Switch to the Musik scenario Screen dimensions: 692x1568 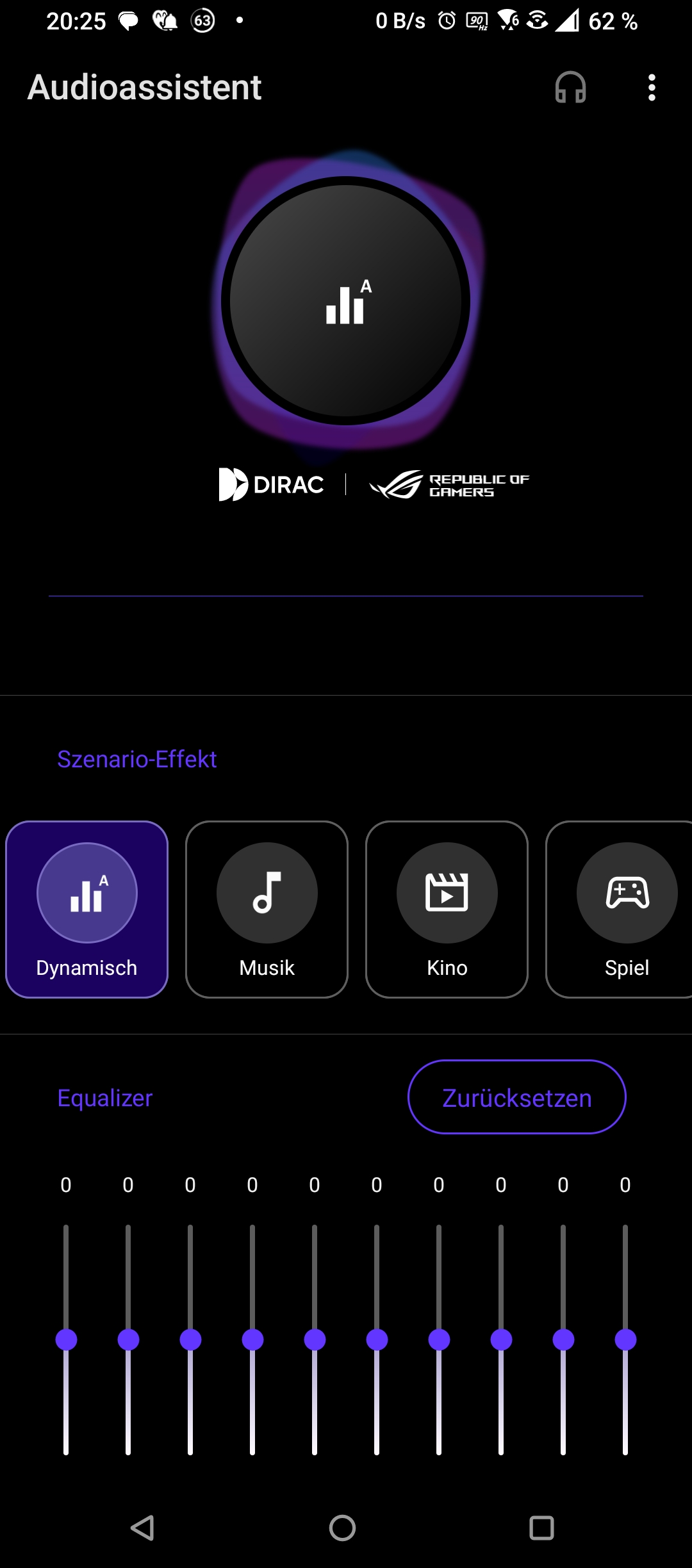tap(267, 909)
